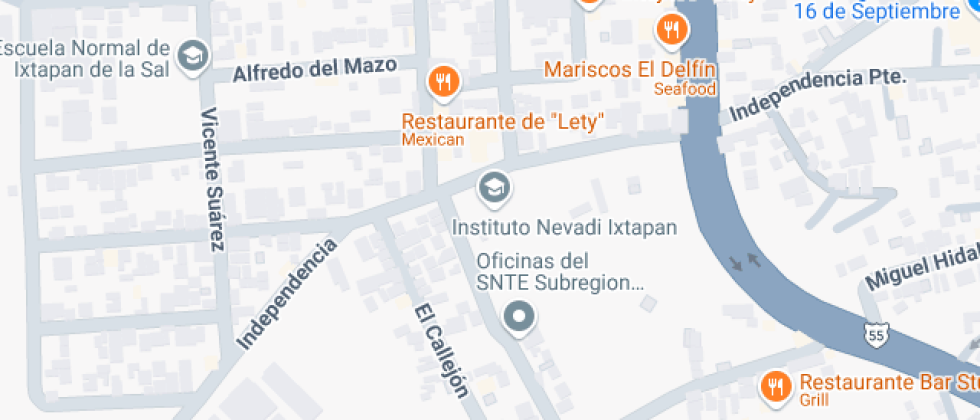View Escuela Normal de Ixtapan de la Sal
This screenshot has width=980, height=420.
(x=190, y=56)
